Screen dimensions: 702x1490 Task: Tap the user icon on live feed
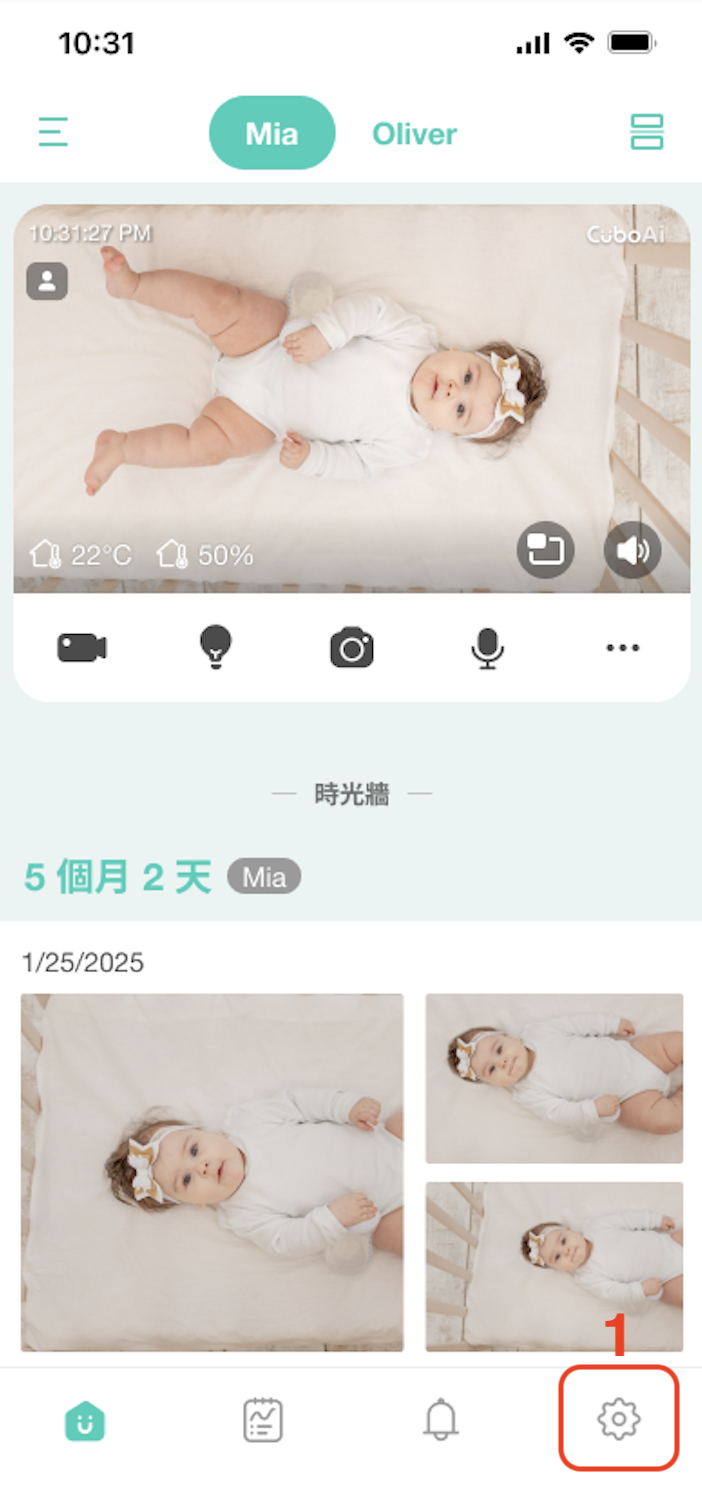47,282
